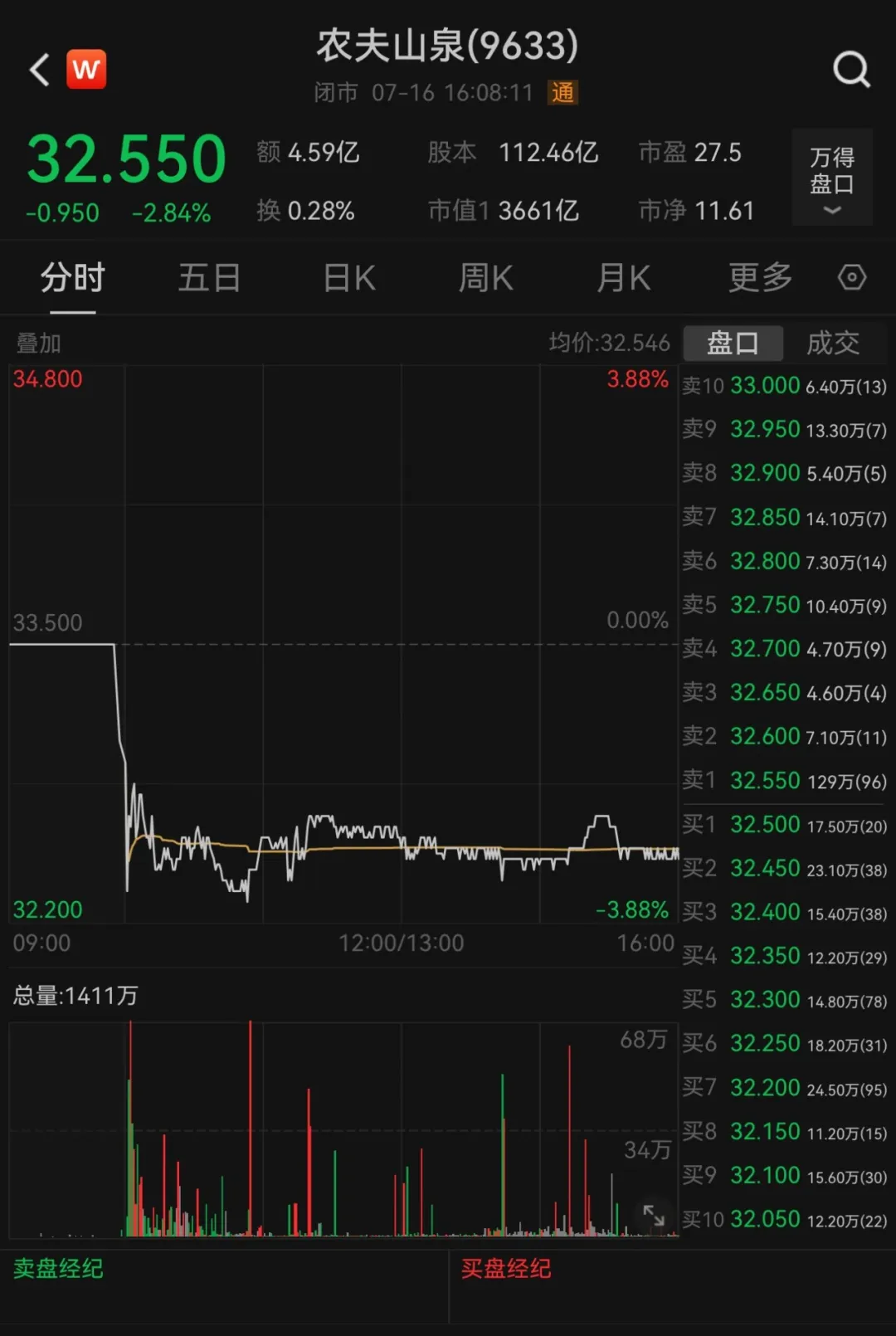Viewport: 896px width, 1336px height.
Task: View the 成交 trades tab
Action: [833, 343]
